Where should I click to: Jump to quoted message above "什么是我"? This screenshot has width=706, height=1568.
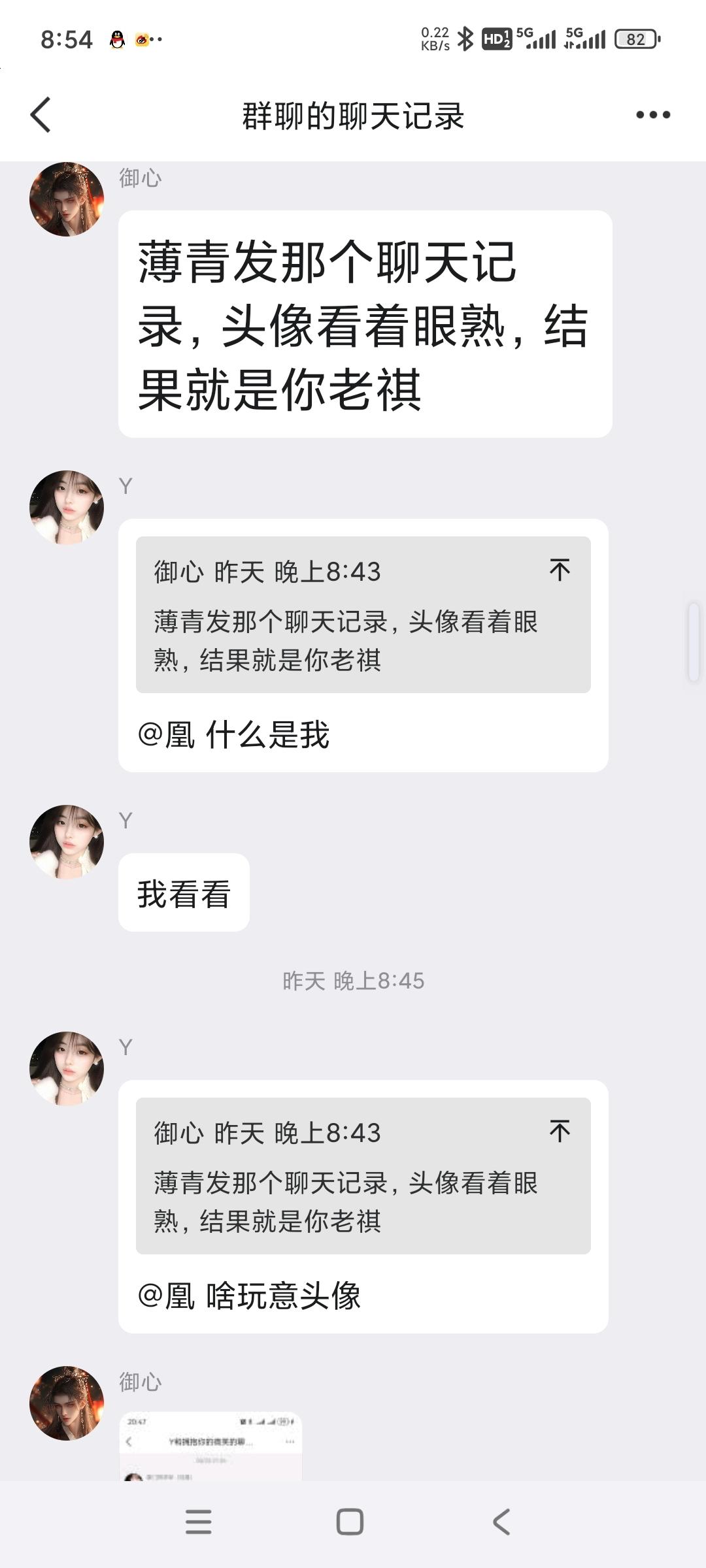pyautogui.click(x=560, y=570)
